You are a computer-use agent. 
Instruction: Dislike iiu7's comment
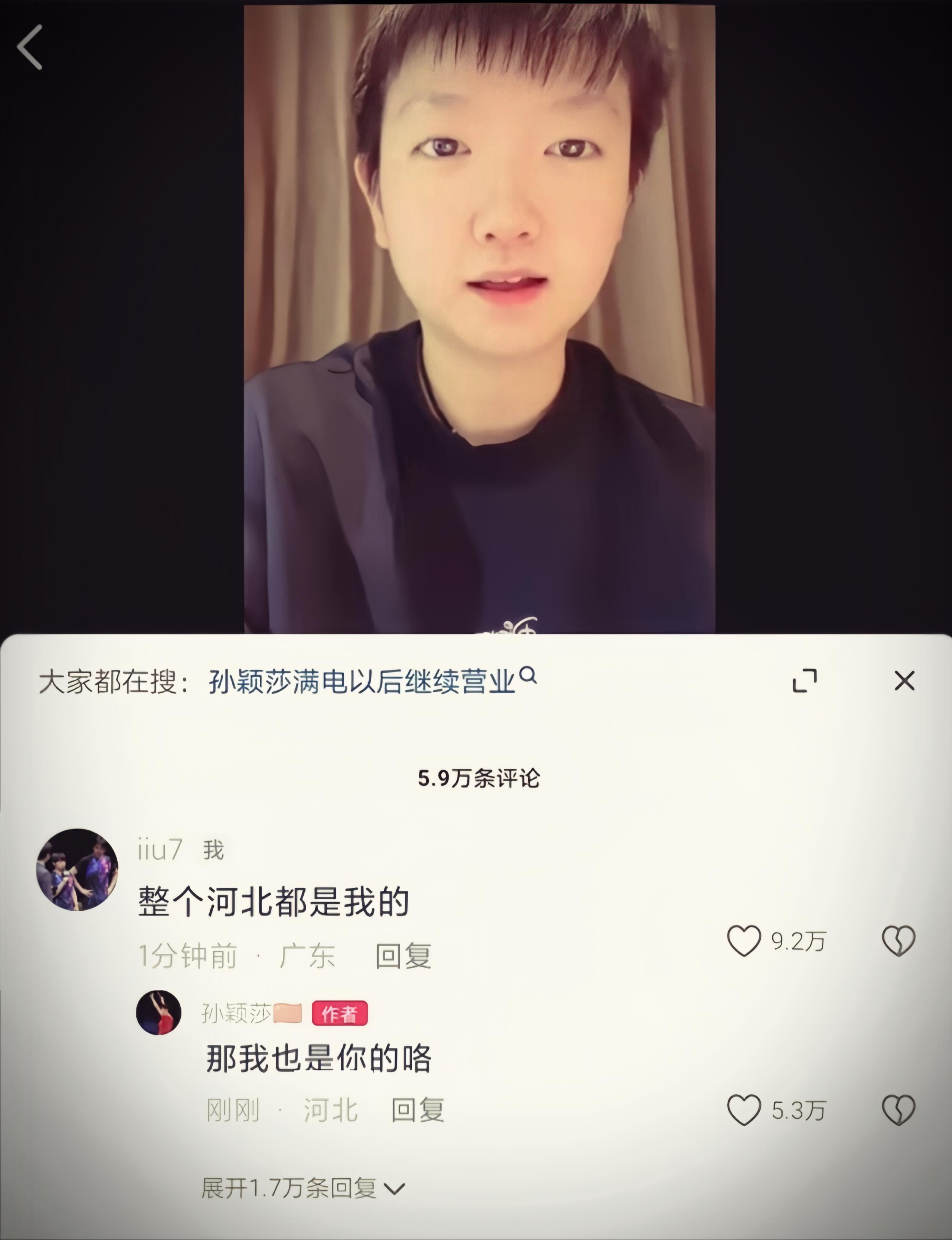pyautogui.click(x=899, y=941)
